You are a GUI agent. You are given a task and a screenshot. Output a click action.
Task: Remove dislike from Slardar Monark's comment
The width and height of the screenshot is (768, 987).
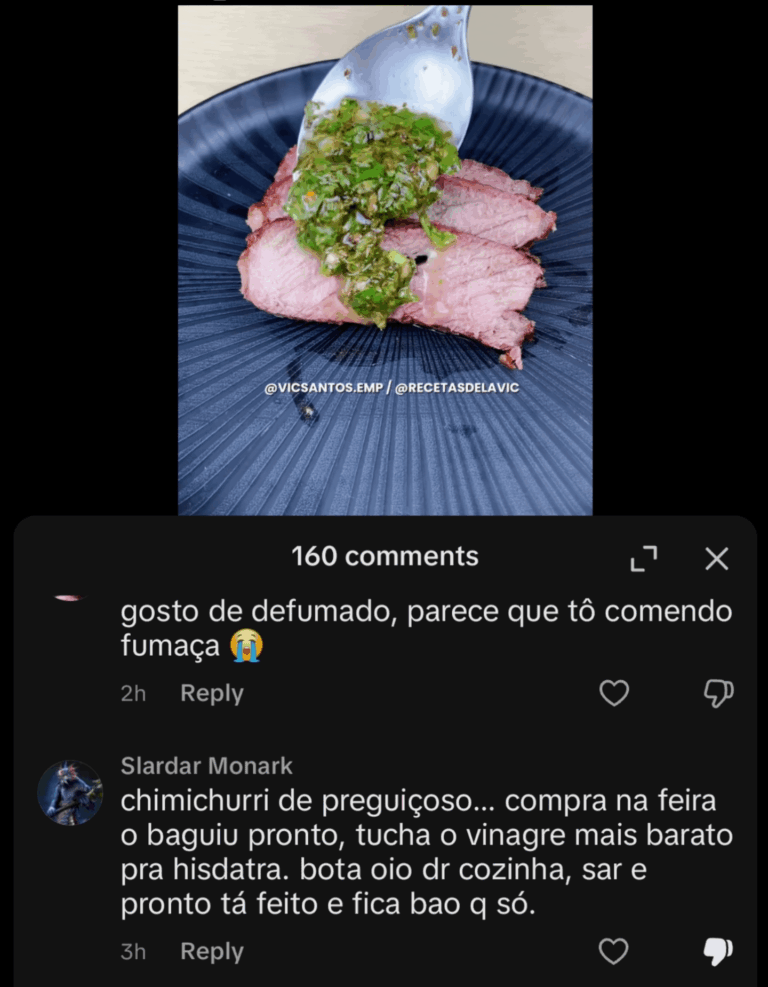tap(718, 951)
